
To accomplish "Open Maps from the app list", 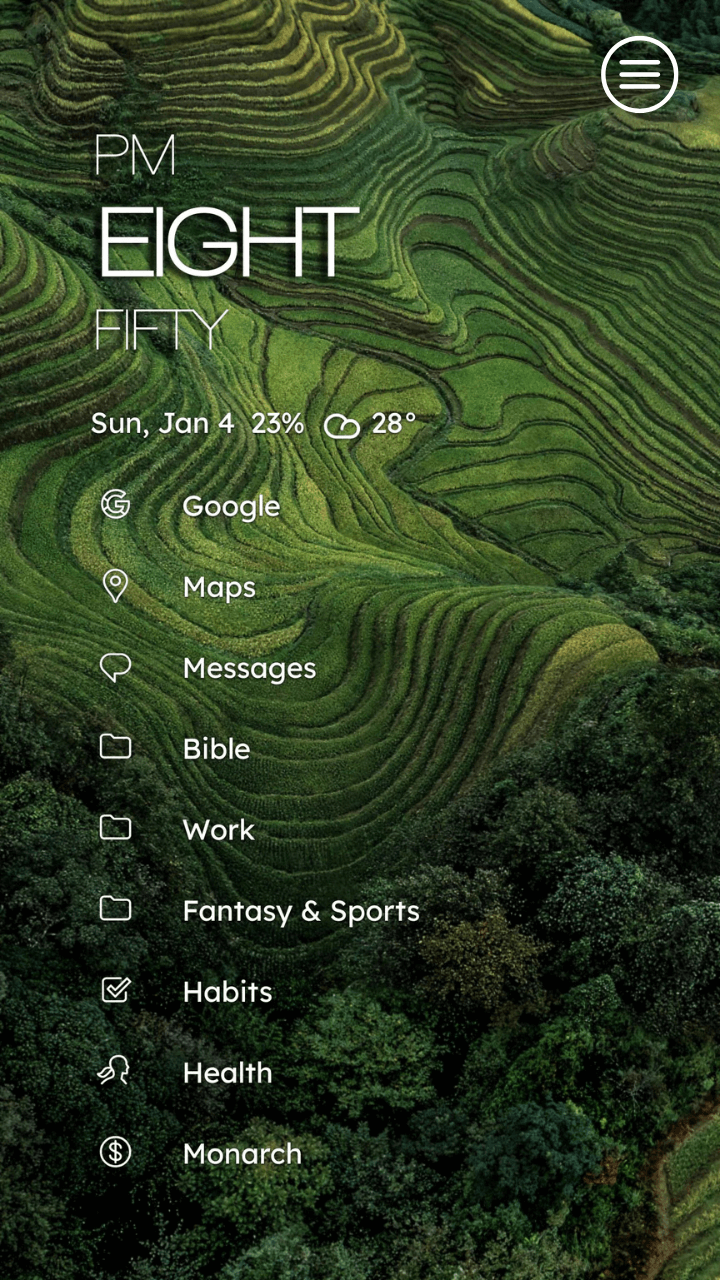I will (219, 587).
